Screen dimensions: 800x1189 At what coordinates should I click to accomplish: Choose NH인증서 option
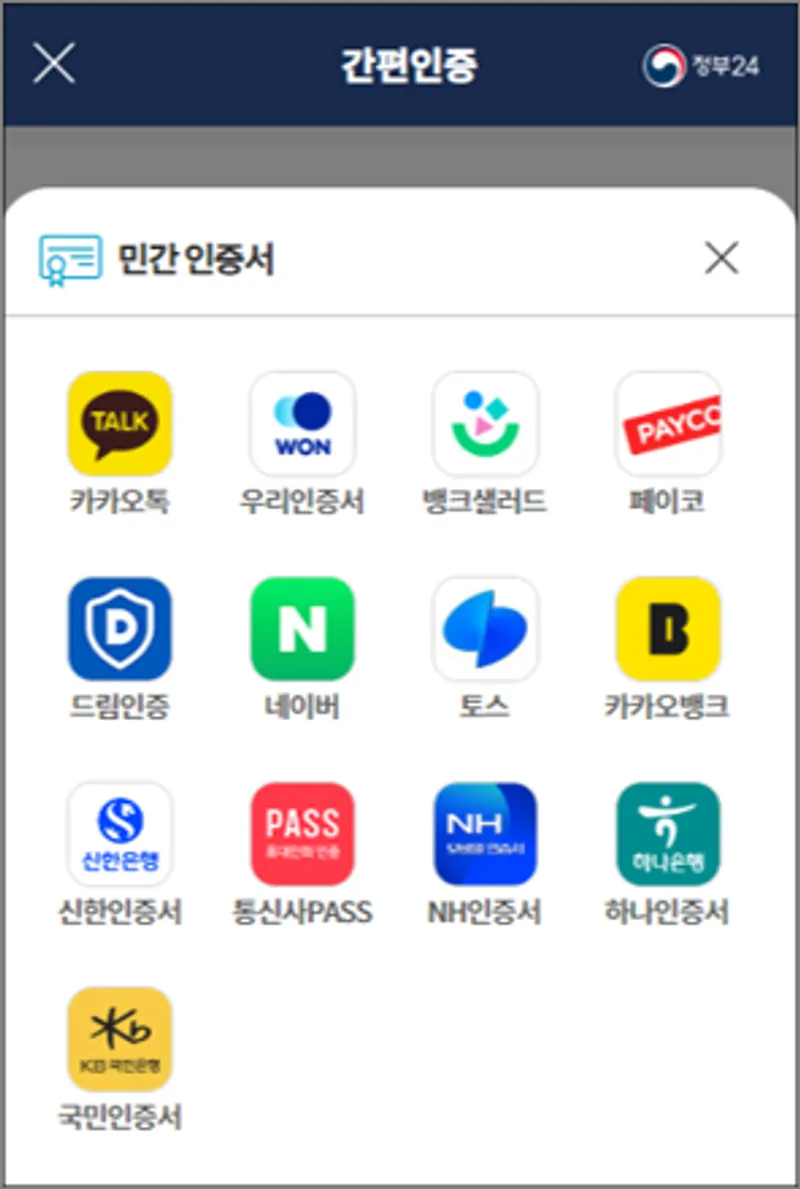[485, 834]
